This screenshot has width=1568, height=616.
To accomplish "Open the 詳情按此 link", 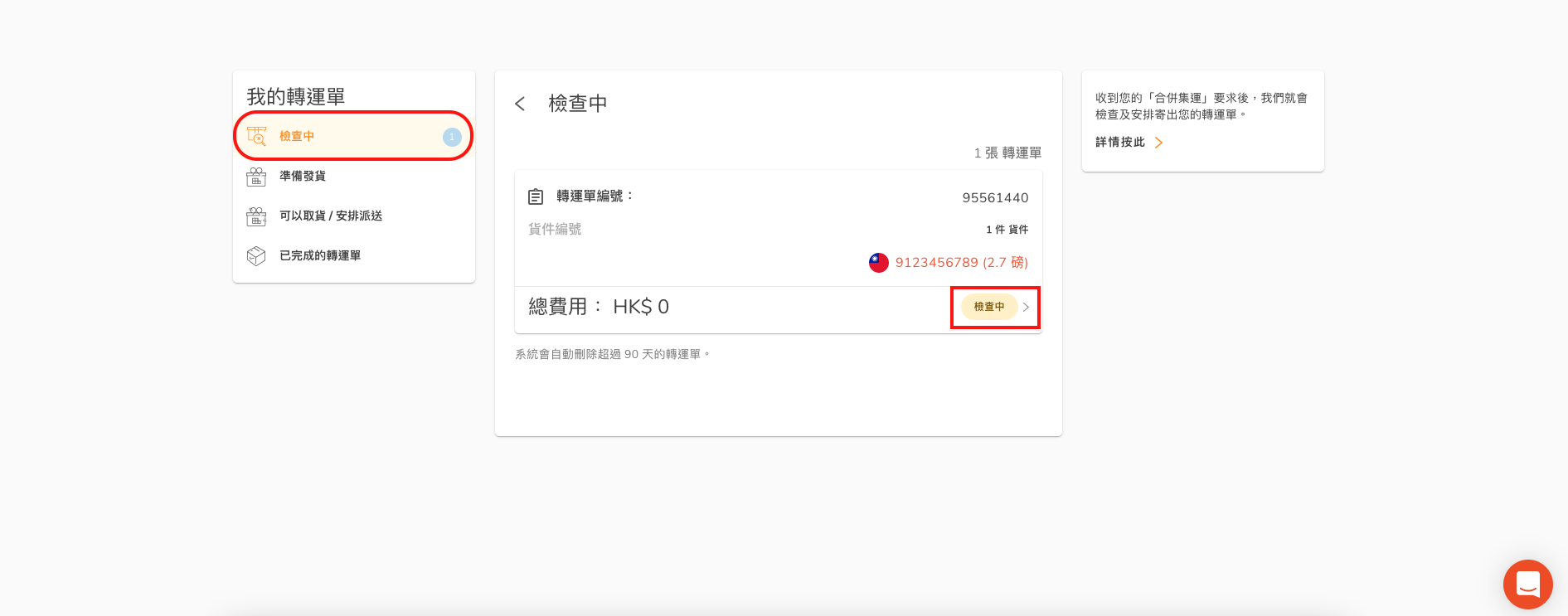I will coord(1129,143).
